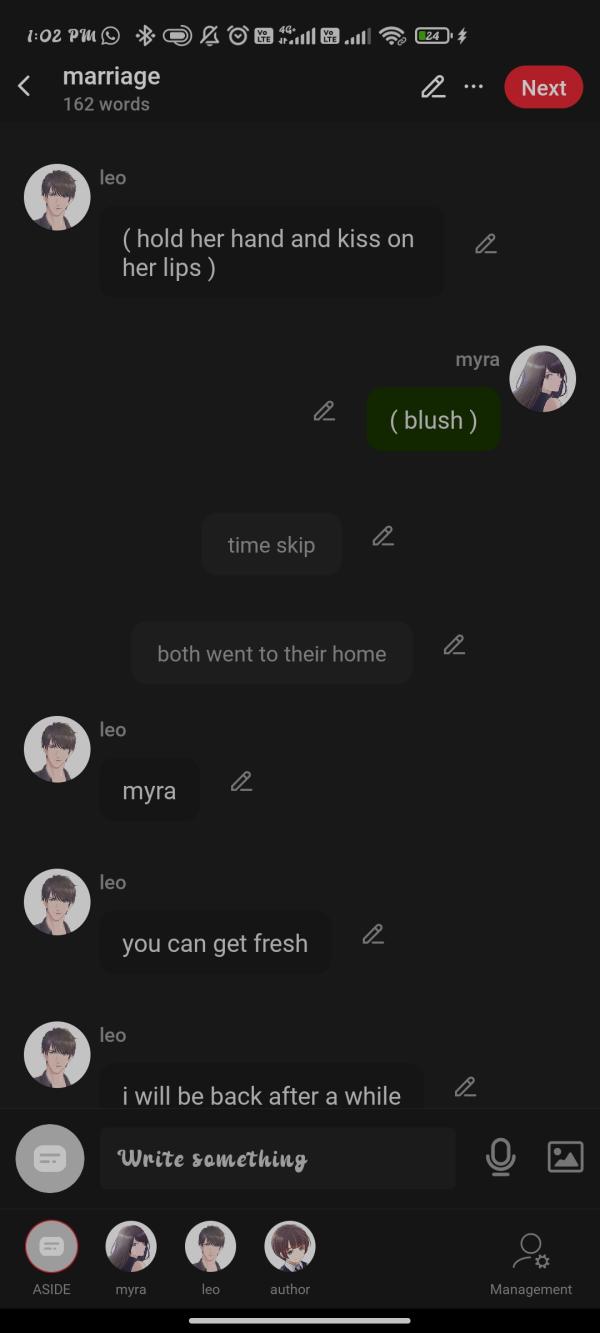Choose the myra character to speak
Screen dimensions: 600x1333
tap(131, 1248)
